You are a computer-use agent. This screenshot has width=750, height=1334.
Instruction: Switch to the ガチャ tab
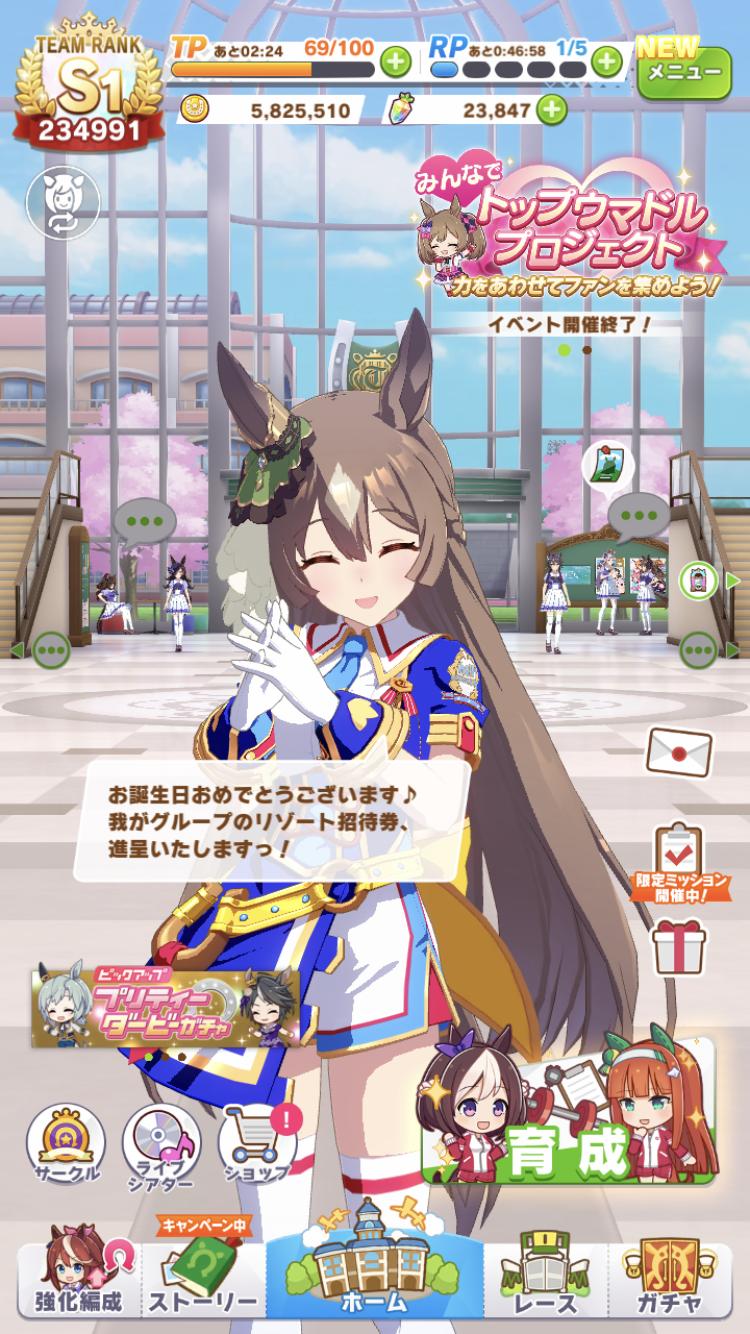point(671,1278)
